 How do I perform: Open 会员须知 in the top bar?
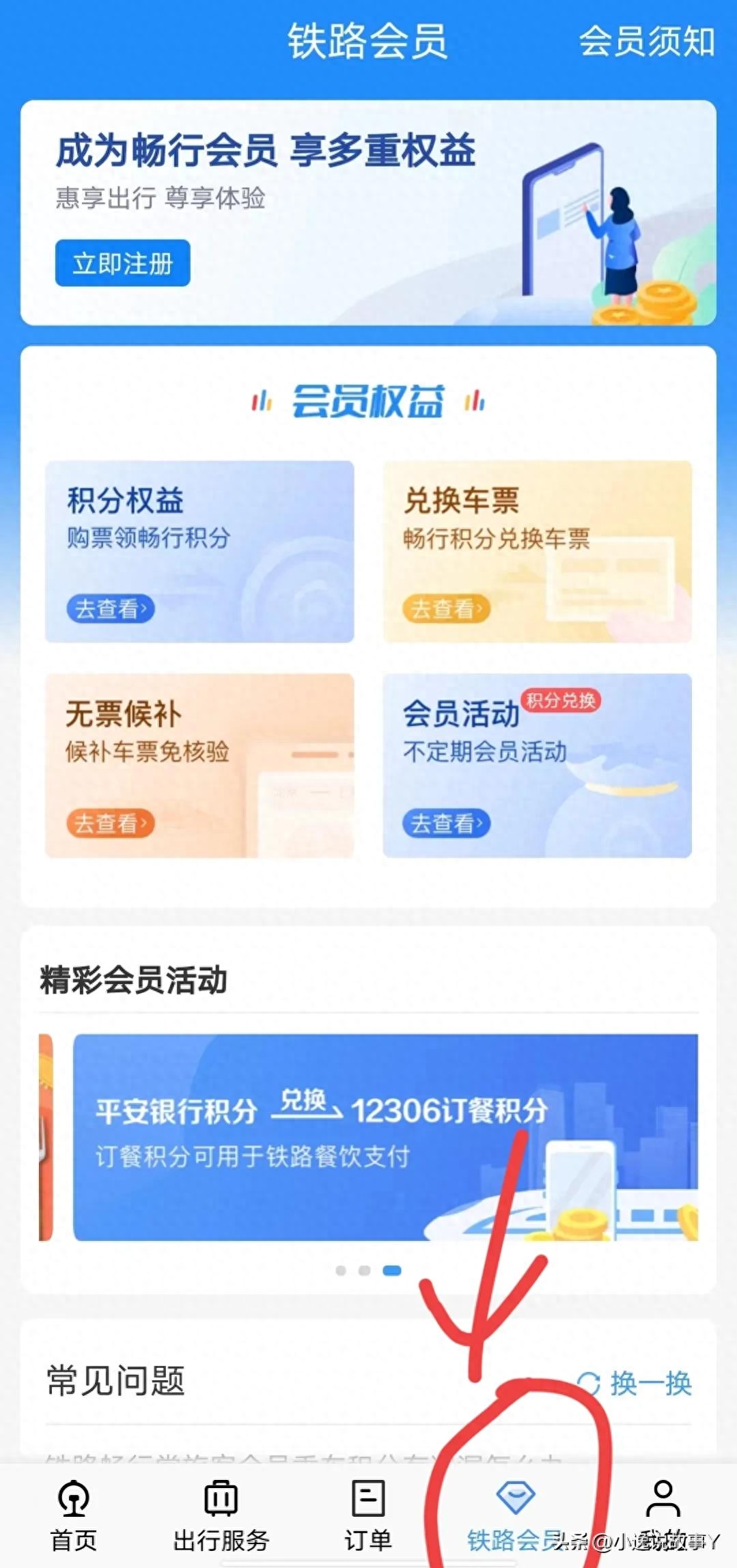646,41
